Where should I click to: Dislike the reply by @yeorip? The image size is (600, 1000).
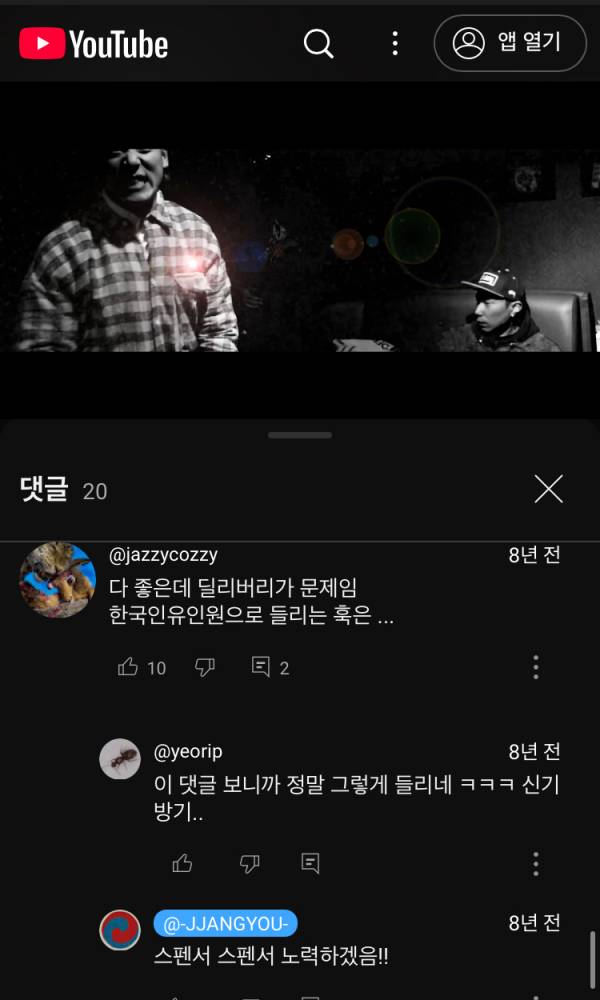(x=249, y=863)
